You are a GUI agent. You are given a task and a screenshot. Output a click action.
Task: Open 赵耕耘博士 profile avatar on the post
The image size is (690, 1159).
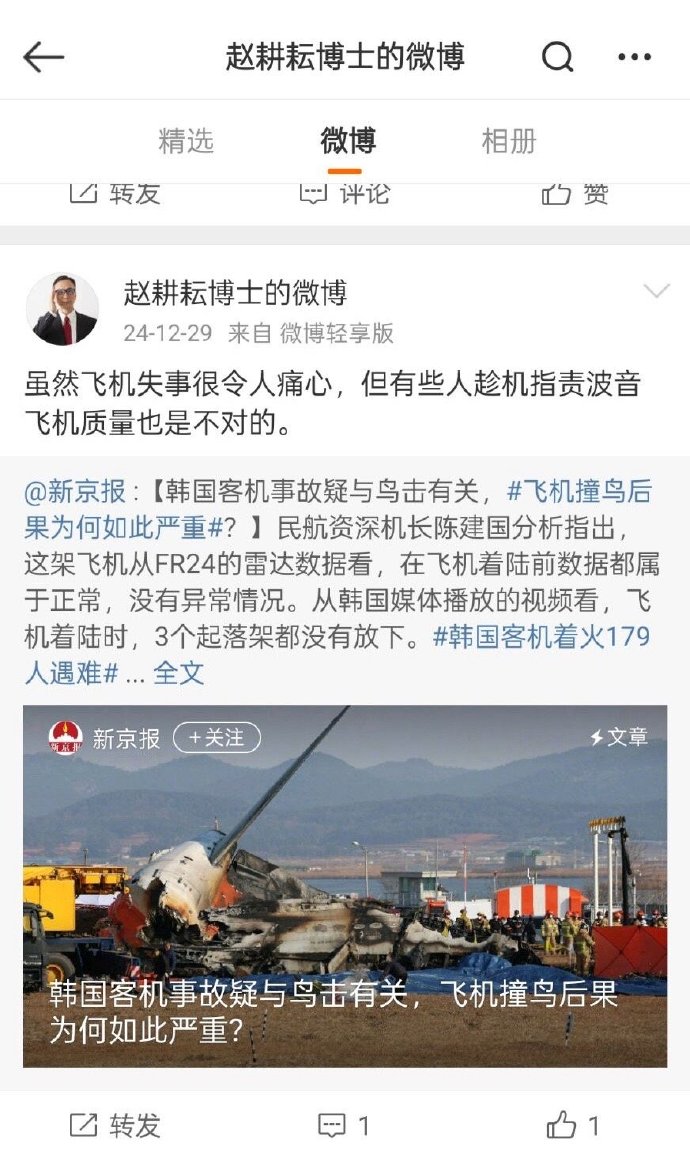[x=62, y=310]
